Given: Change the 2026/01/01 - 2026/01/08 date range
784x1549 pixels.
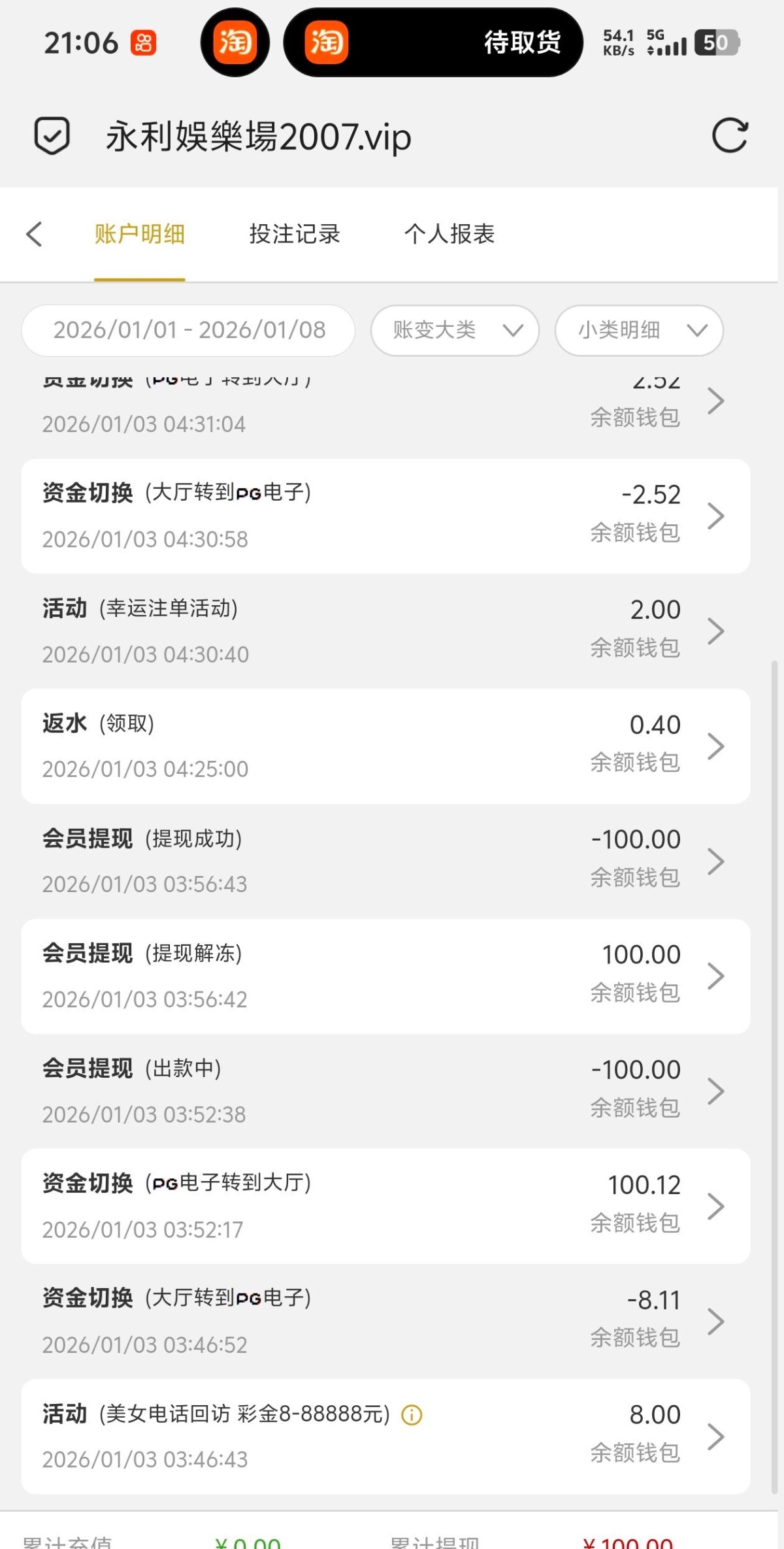Looking at the screenshot, I should 189,330.
